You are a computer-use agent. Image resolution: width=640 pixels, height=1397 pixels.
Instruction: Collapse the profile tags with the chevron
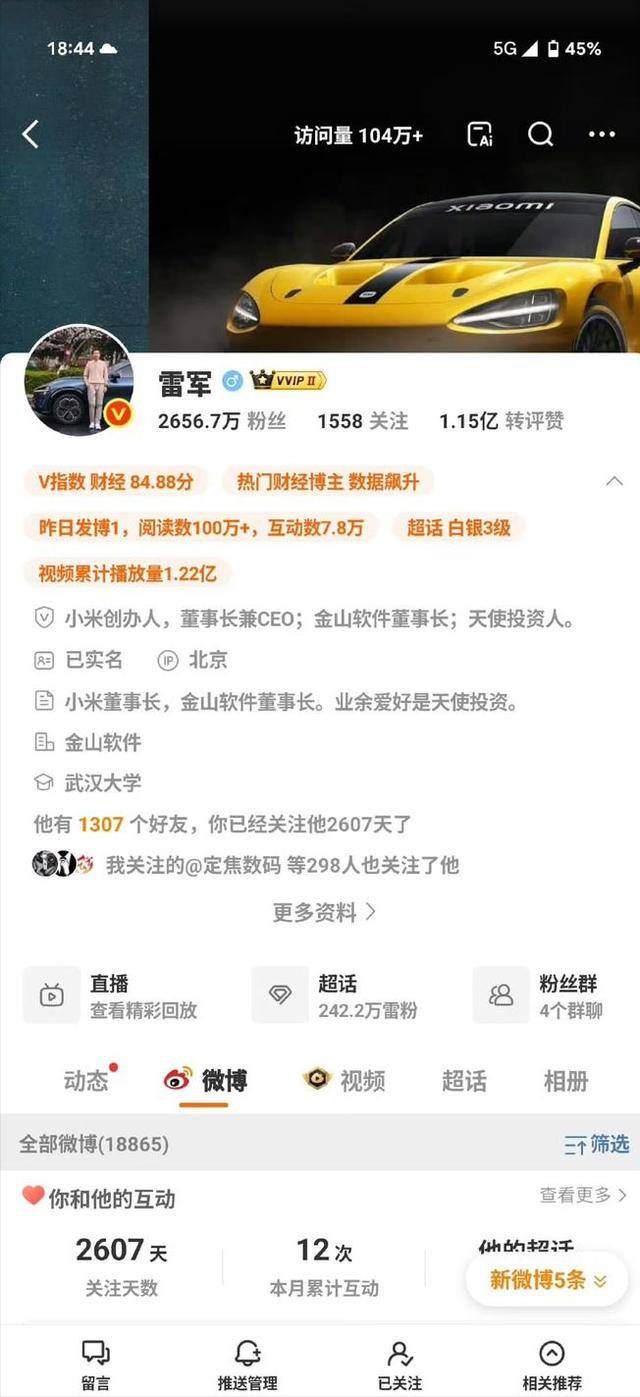click(x=615, y=481)
